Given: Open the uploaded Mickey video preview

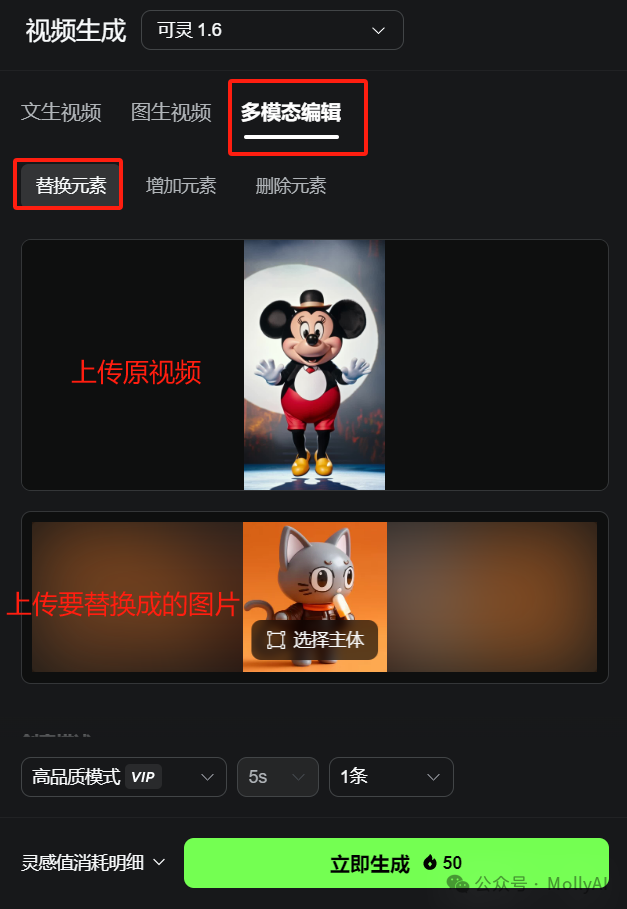Looking at the screenshot, I should [314, 365].
